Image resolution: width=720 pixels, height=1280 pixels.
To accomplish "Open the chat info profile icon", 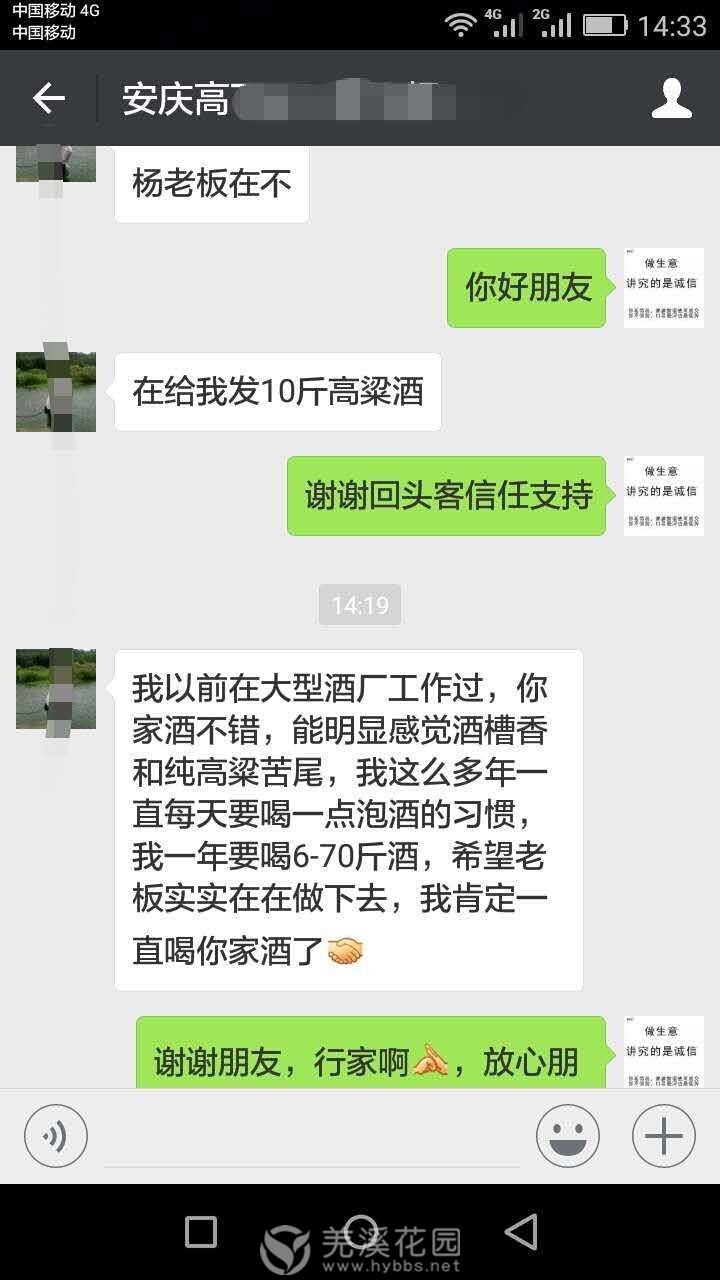I will click(x=671, y=98).
